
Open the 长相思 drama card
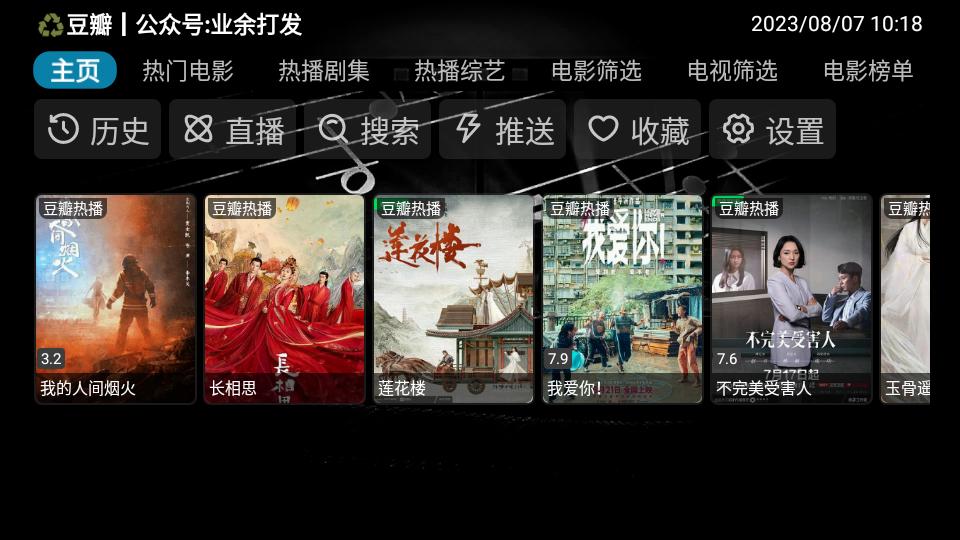pyautogui.click(x=285, y=298)
